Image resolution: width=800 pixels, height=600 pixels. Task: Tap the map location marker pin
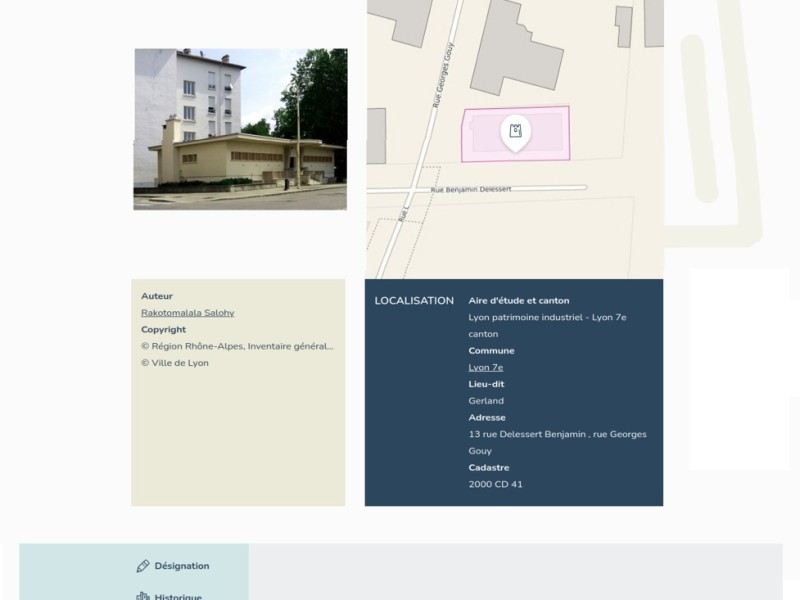[x=515, y=132]
